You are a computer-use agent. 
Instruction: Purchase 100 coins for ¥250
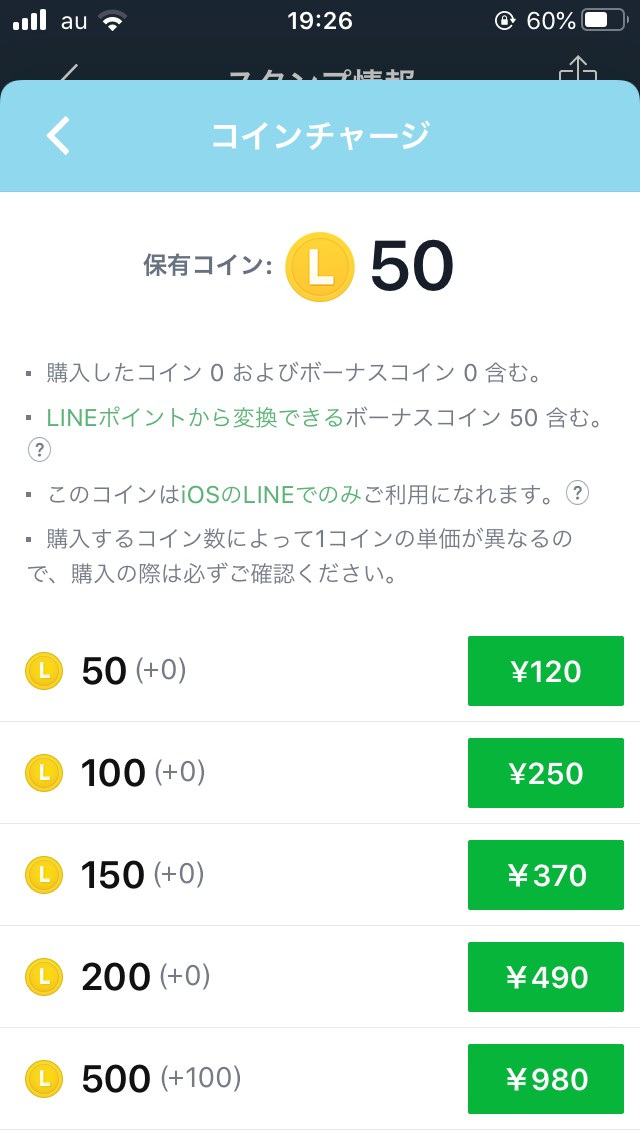tap(546, 773)
